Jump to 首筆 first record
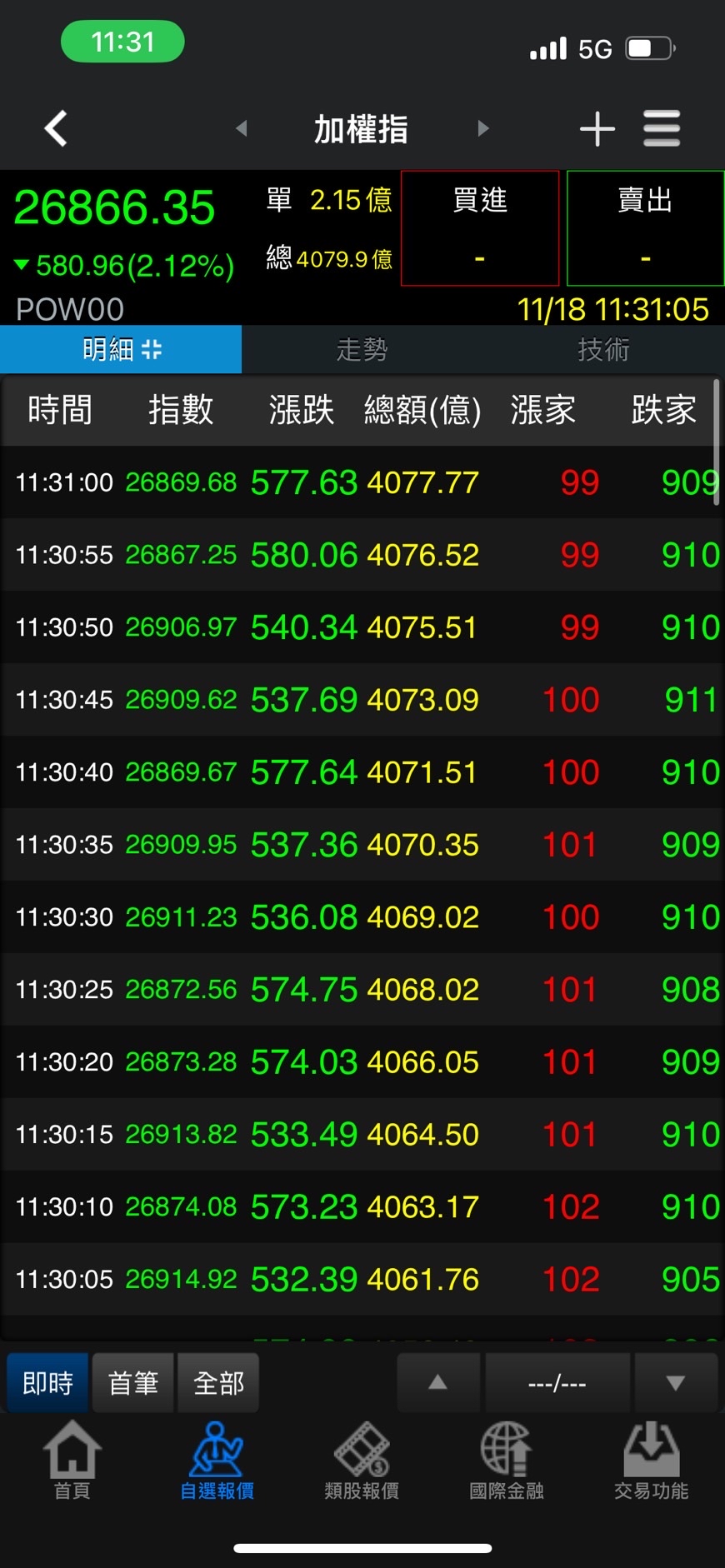Viewport: 725px width, 1568px height. [133, 1383]
